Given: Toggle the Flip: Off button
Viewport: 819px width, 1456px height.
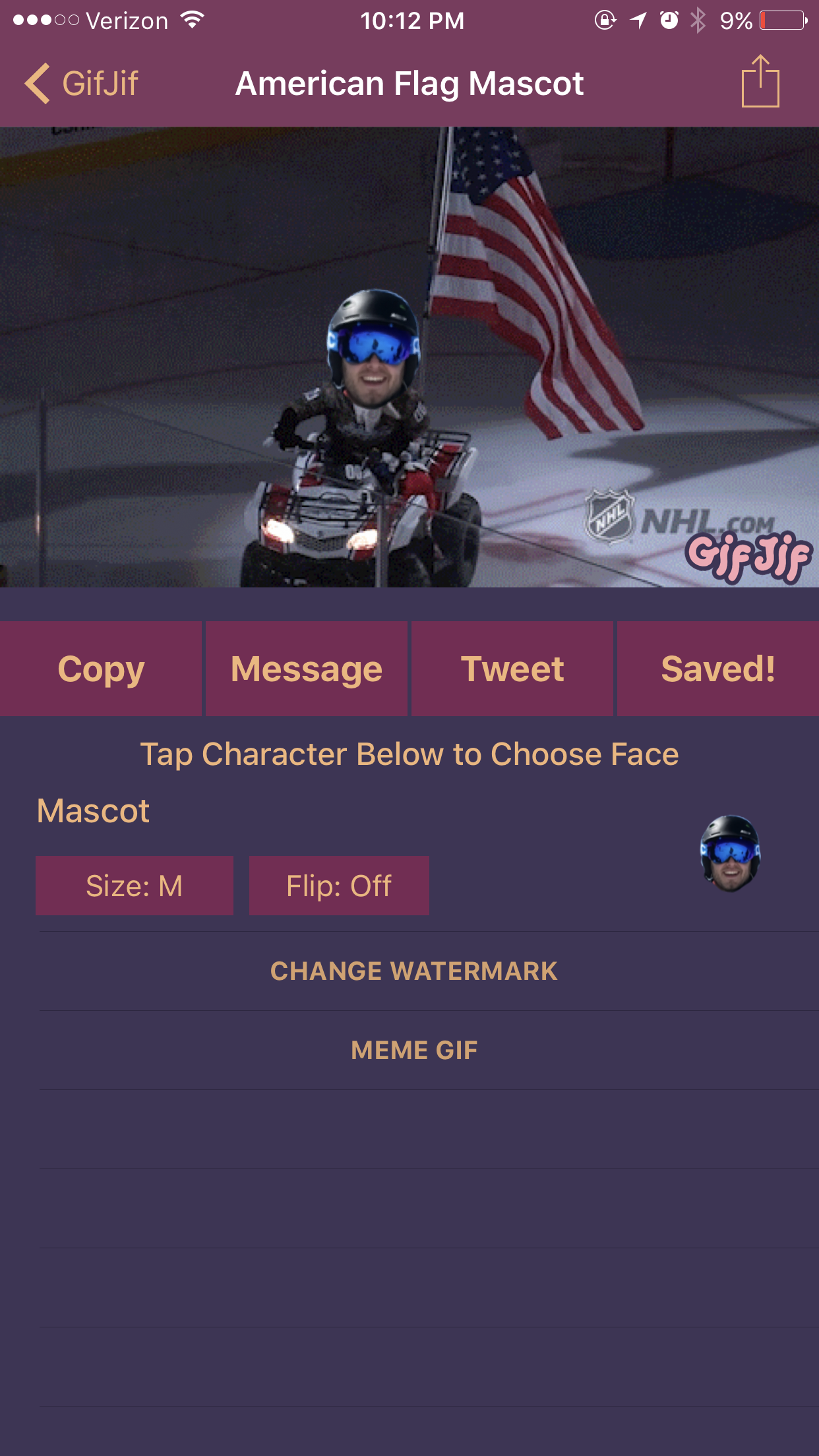Looking at the screenshot, I should 339,886.
